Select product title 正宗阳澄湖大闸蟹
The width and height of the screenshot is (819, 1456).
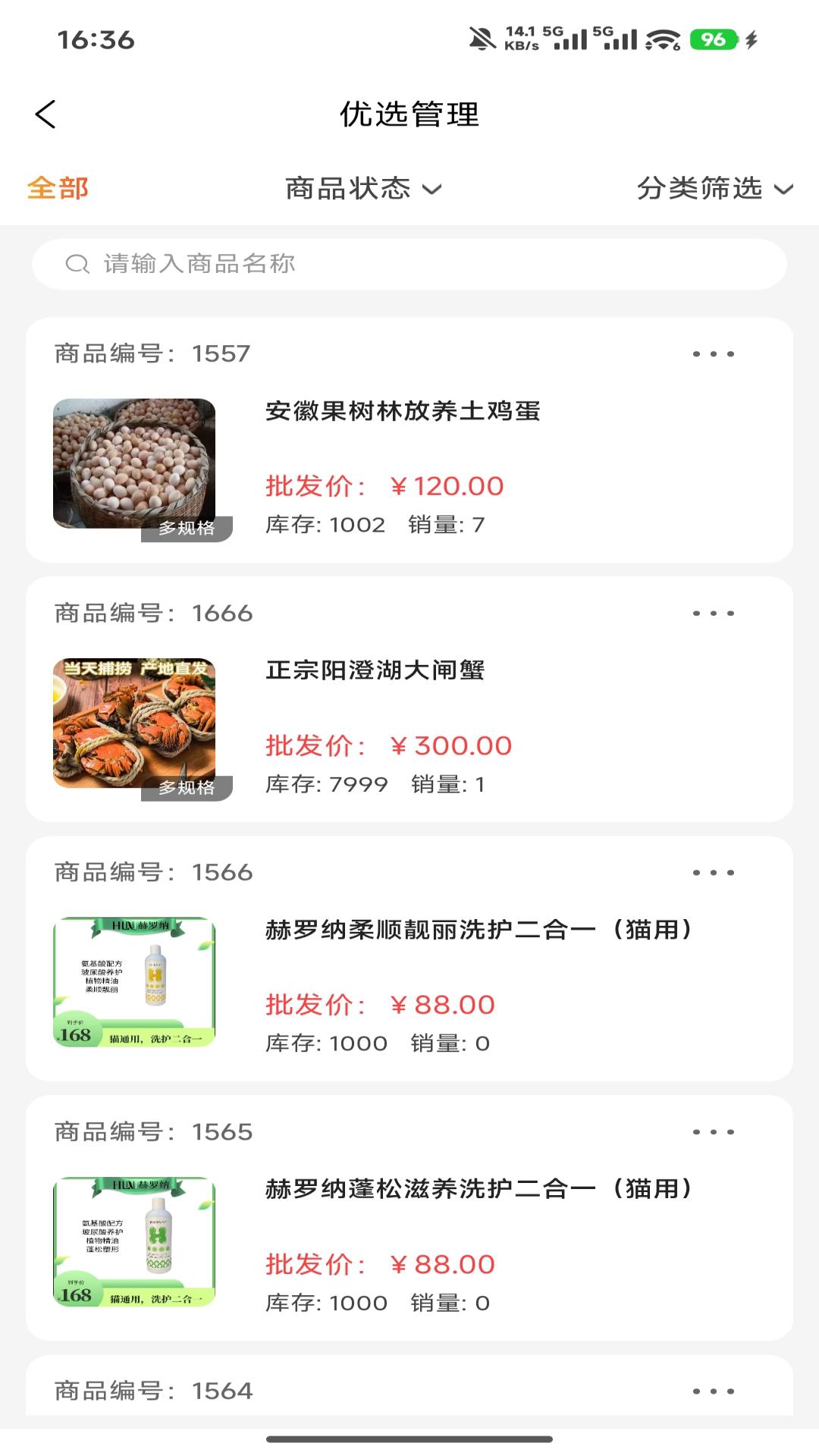pyautogui.click(x=377, y=670)
